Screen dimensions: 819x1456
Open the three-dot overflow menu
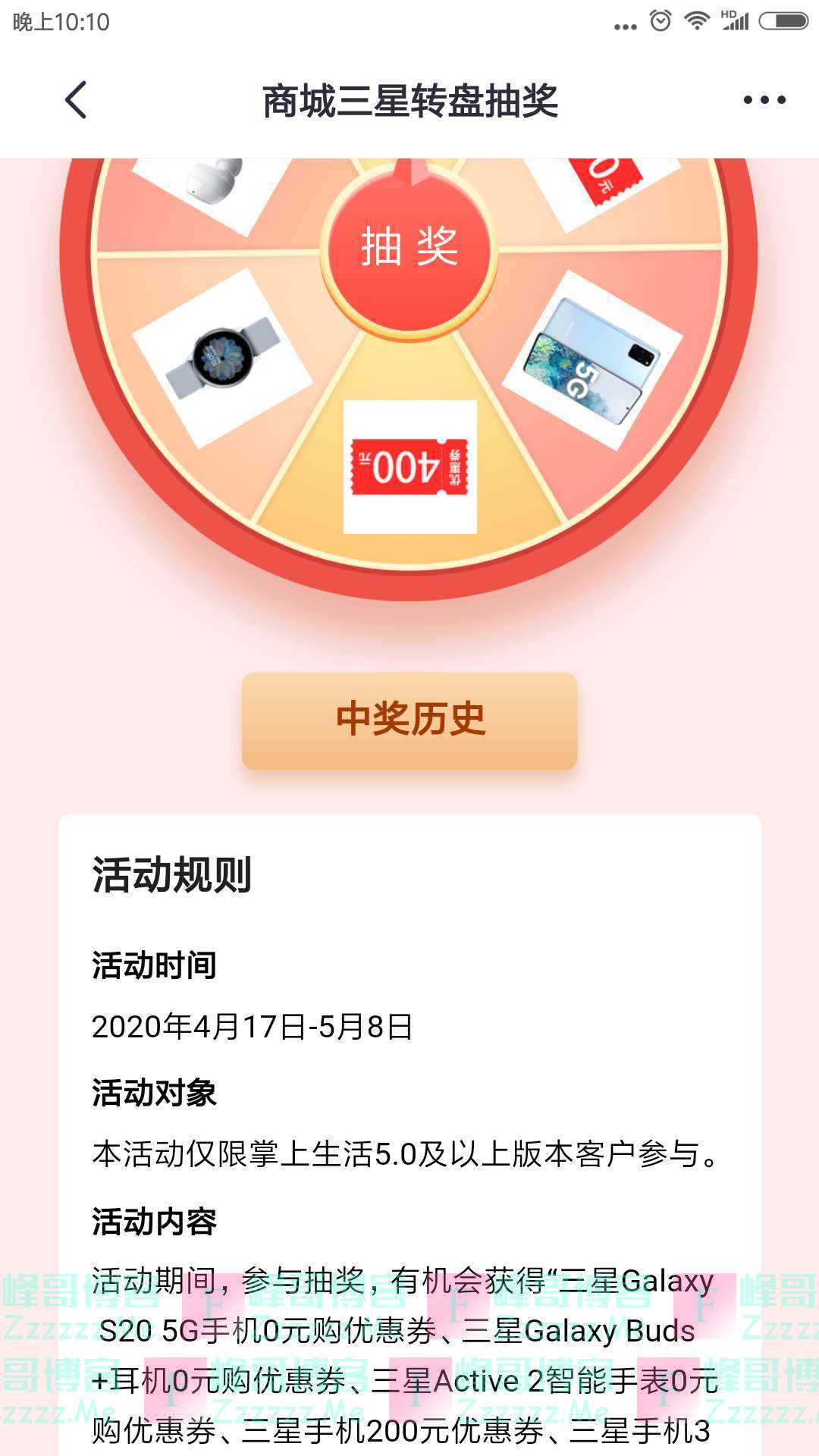pyautogui.click(x=764, y=100)
